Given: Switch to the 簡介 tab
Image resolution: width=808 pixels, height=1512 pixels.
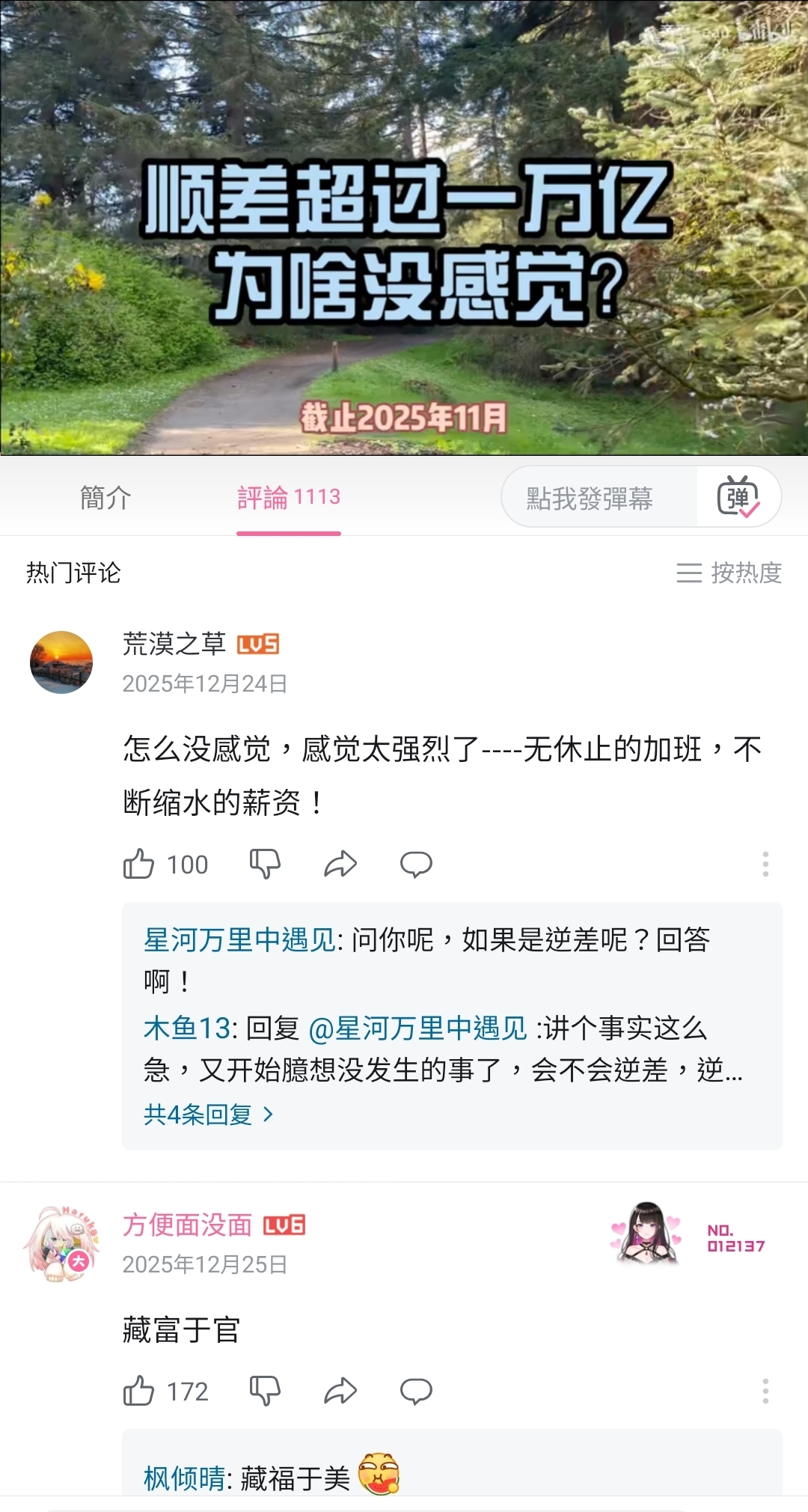Looking at the screenshot, I should (105, 498).
